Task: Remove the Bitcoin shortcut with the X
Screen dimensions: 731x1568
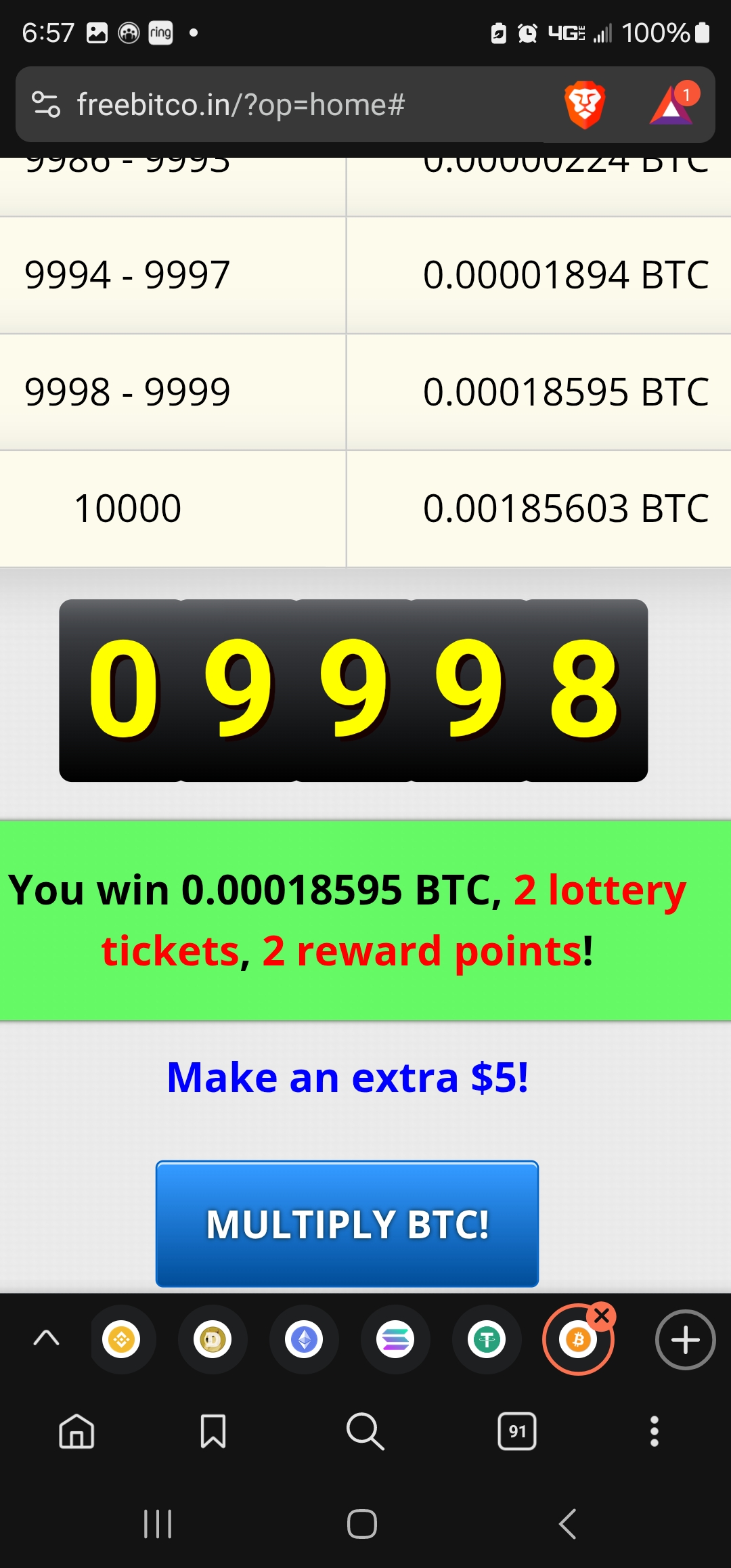Action: [x=602, y=1316]
